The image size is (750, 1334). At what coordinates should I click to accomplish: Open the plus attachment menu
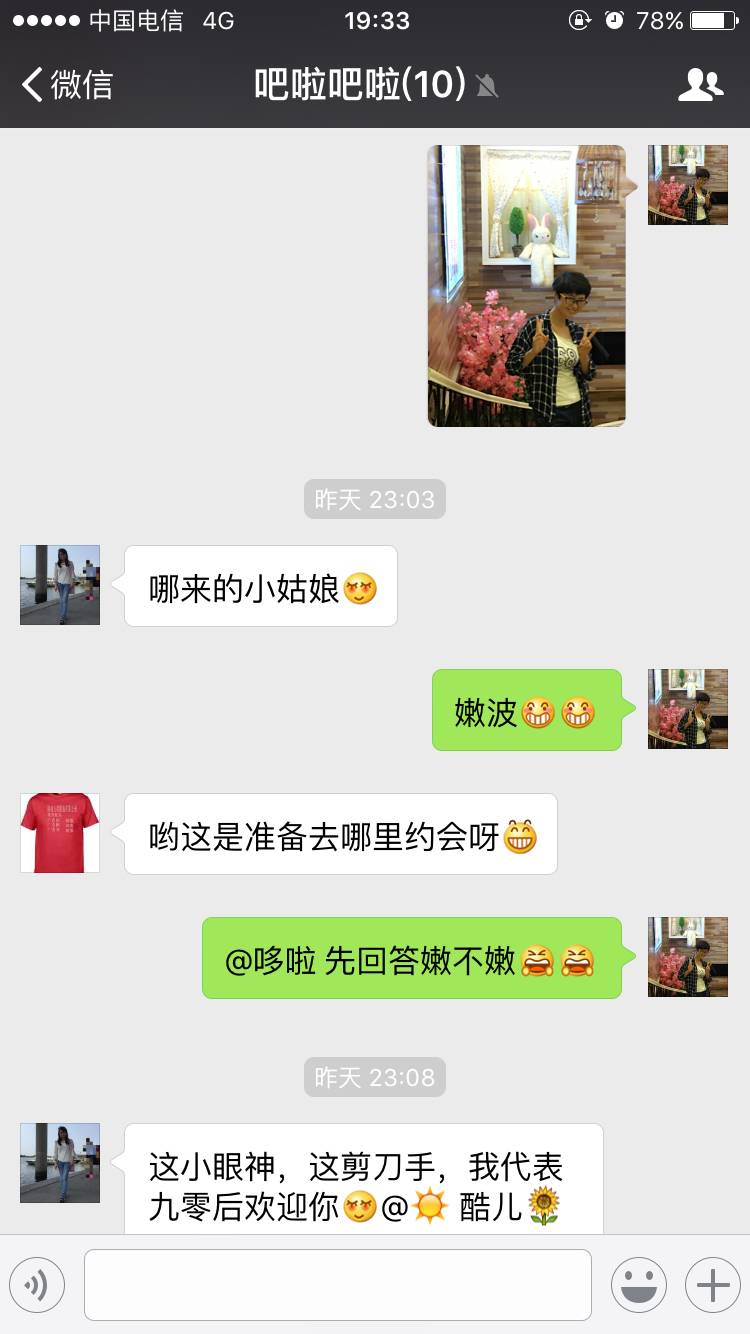(x=712, y=1284)
